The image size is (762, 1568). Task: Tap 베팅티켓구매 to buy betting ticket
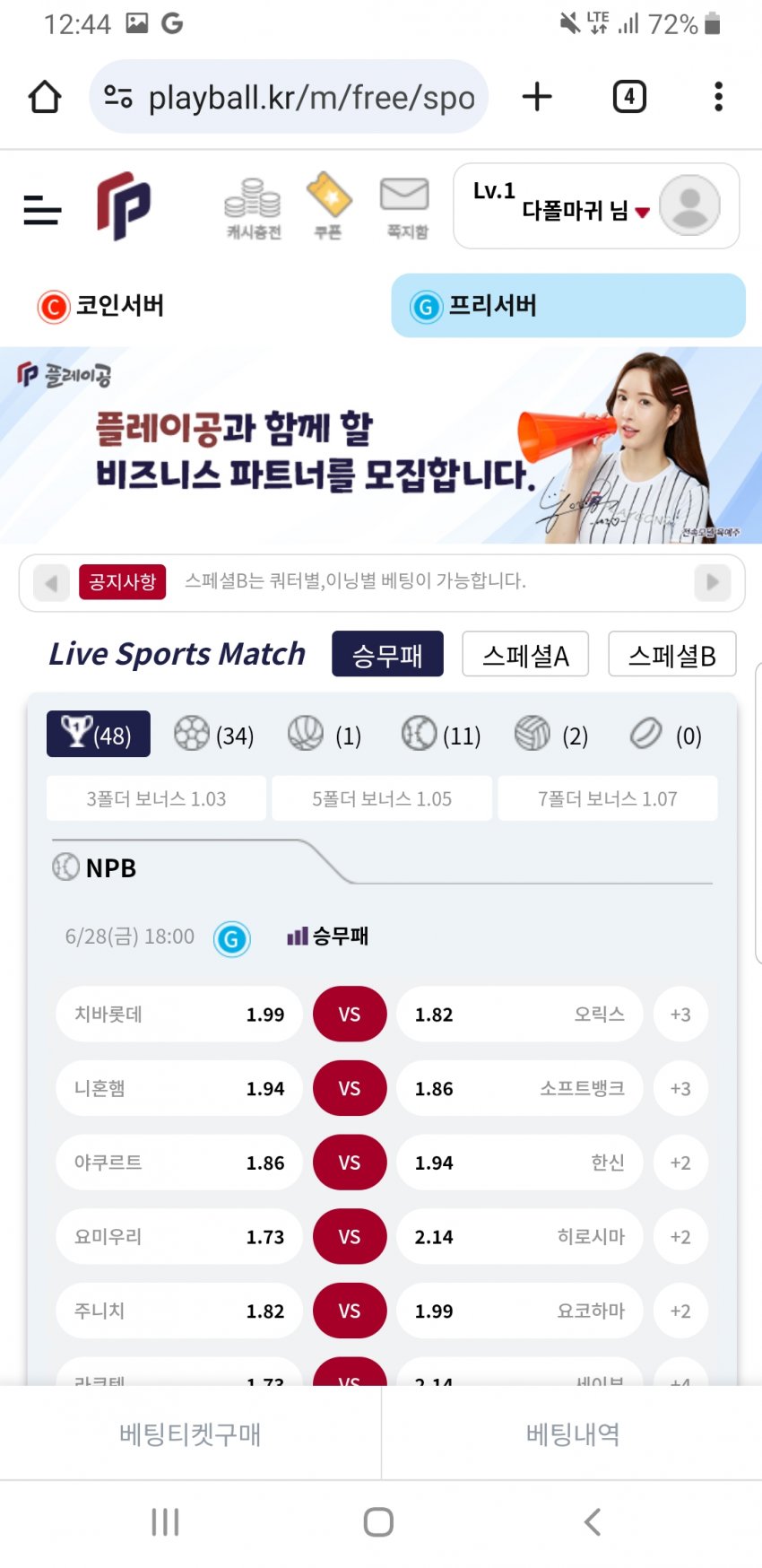point(190,1433)
